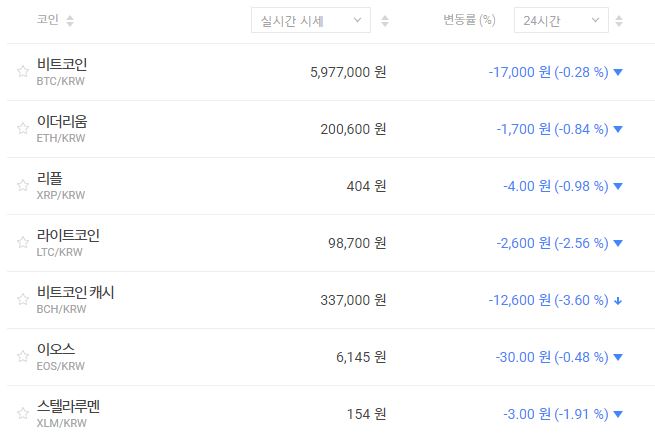The width and height of the screenshot is (655, 436).
Task: Select the 비트코인 캐시 BCH/KRW row
Action: click(x=75, y=292)
